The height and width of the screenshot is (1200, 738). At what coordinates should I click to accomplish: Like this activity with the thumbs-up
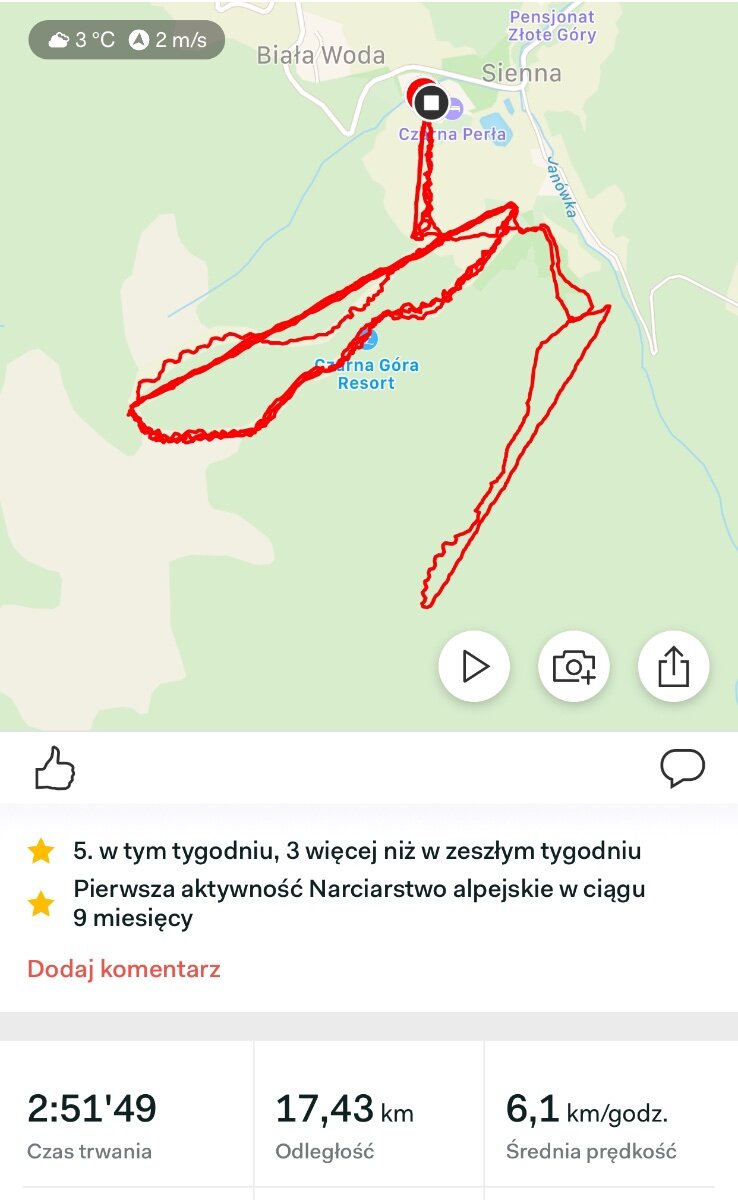pyautogui.click(x=55, y=769)
